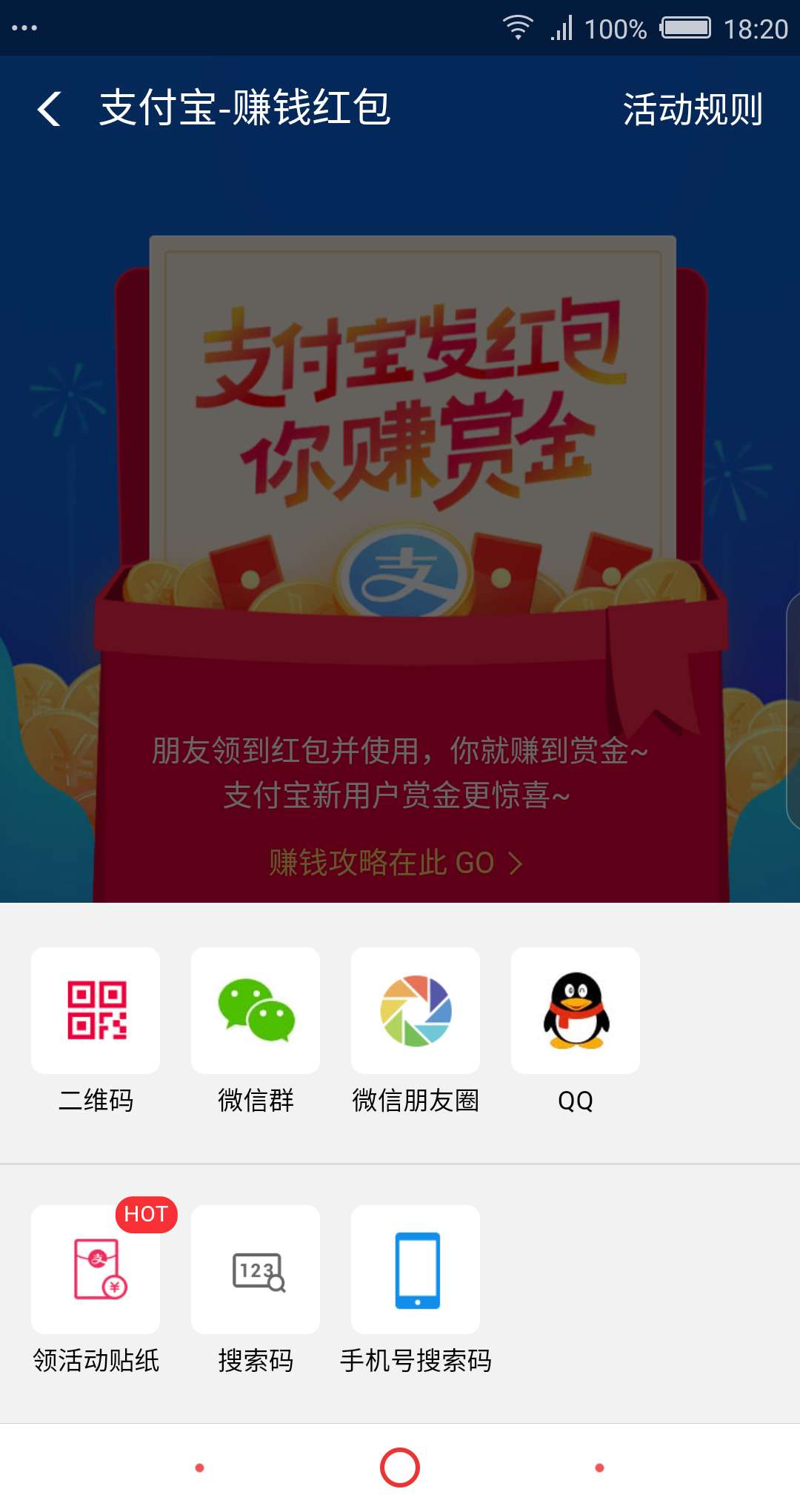Screen dimensions: 800x1512
Task: Share the red packet to QQ
Action: tap(576, 1011)
